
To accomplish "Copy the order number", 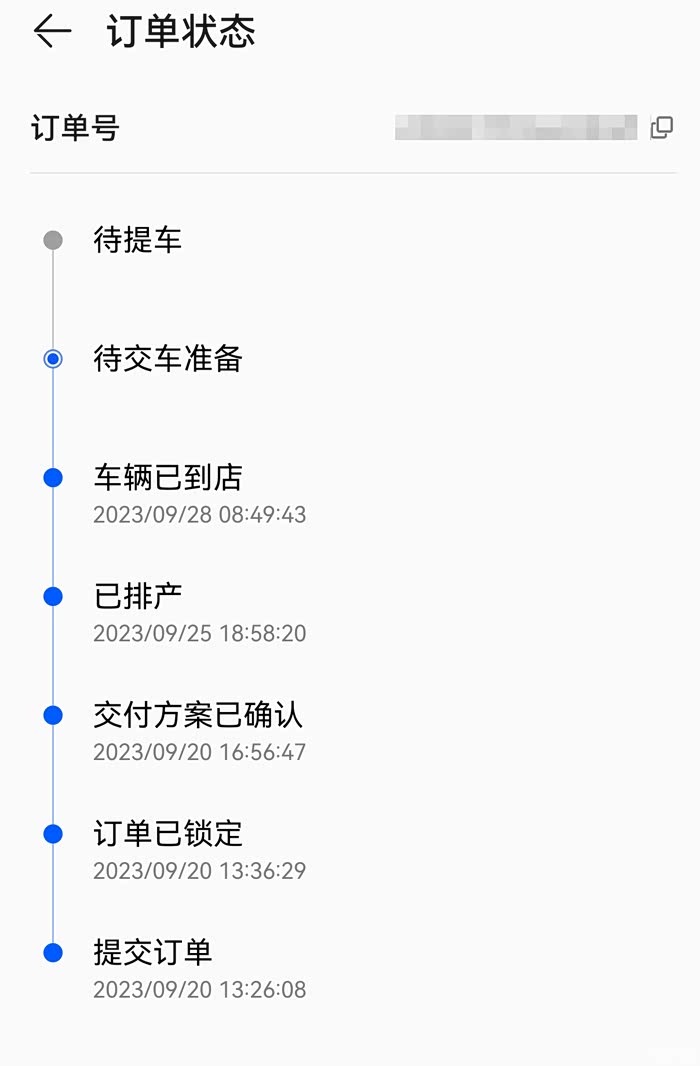I will click(x=661, y=128).
